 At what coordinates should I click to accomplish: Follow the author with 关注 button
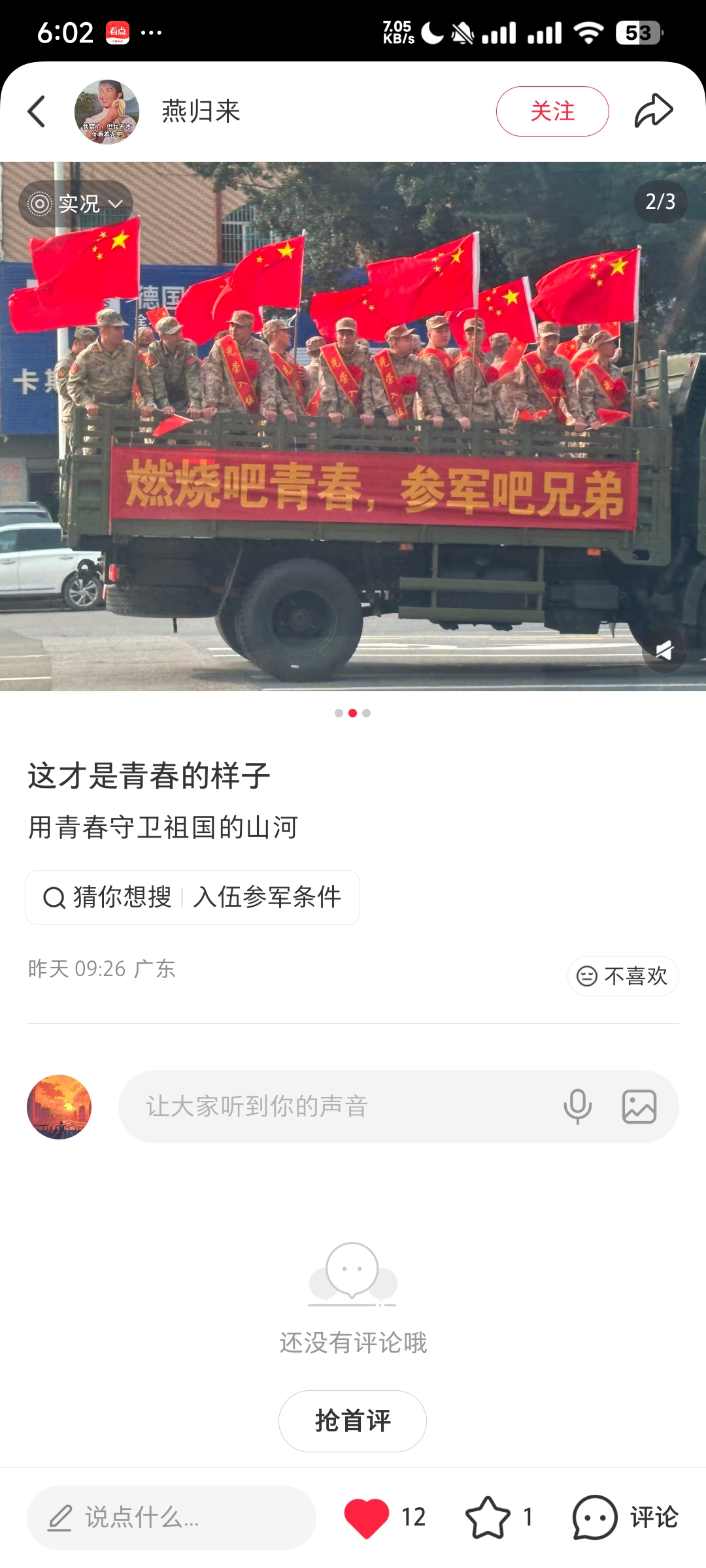click(552, 112)
